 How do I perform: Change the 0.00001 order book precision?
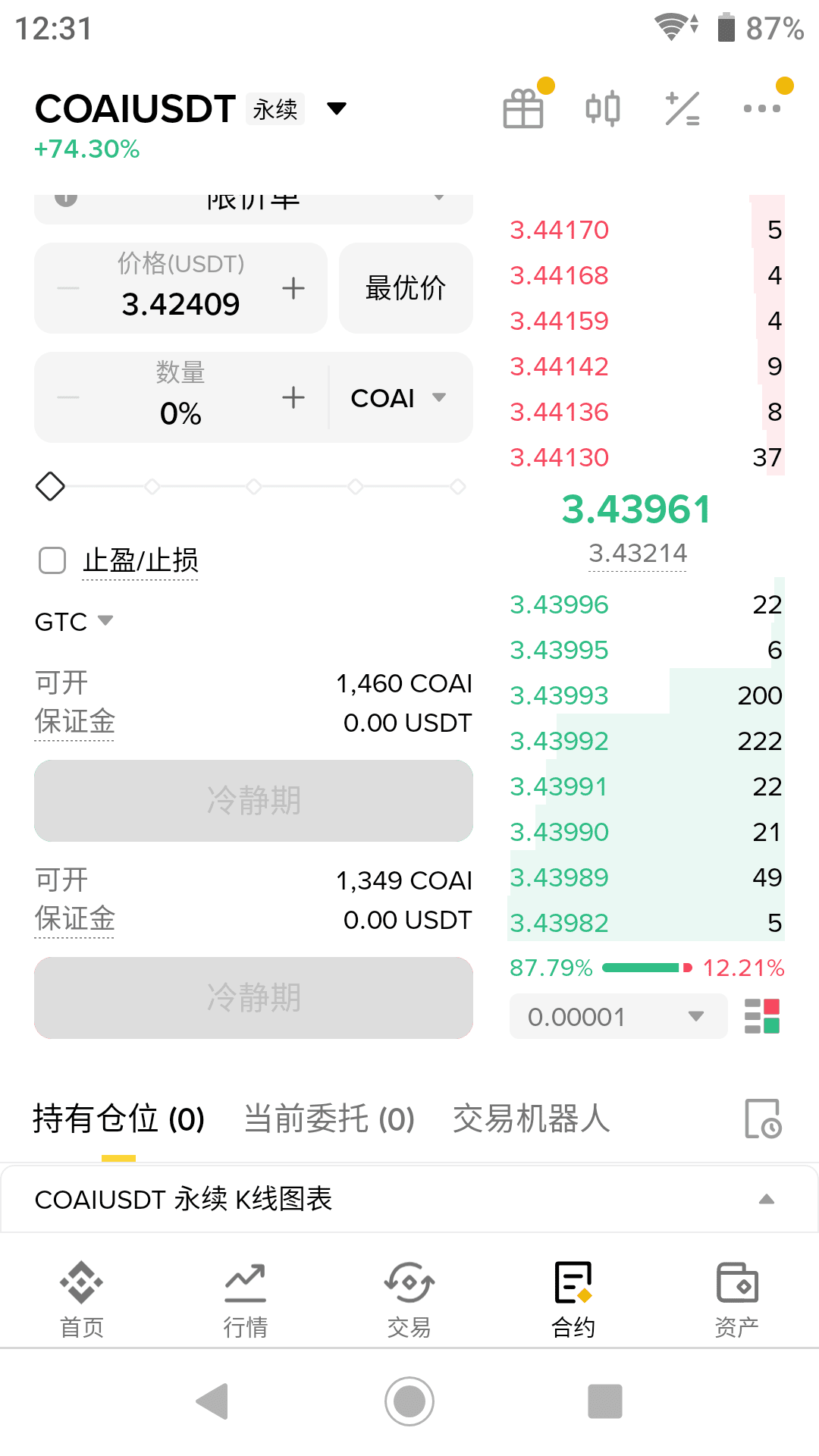(617, 1016)
